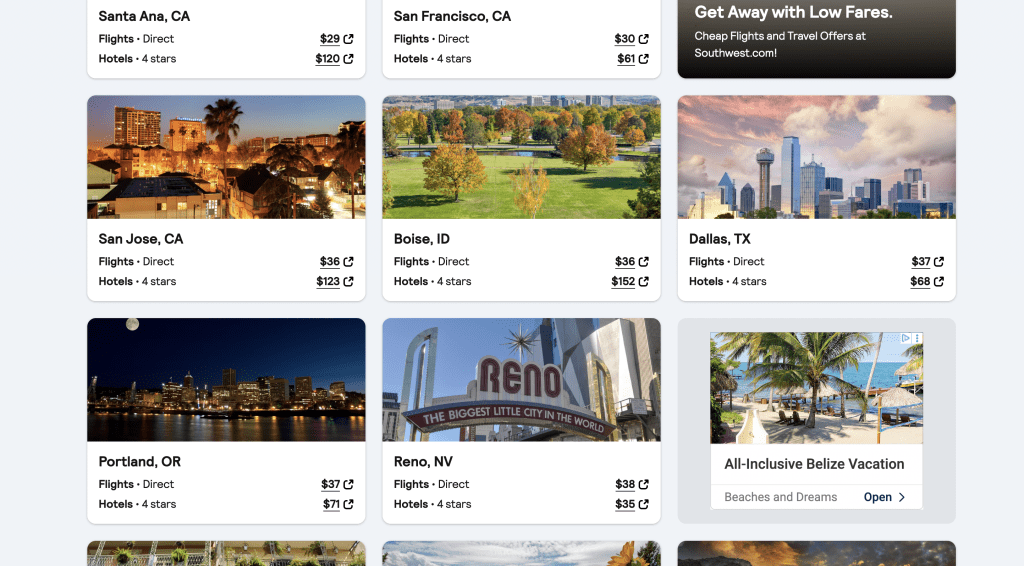The image size is (1024, 566).
Task: Open the $30 flight link for San Francisco
Action: click(632, 39)
